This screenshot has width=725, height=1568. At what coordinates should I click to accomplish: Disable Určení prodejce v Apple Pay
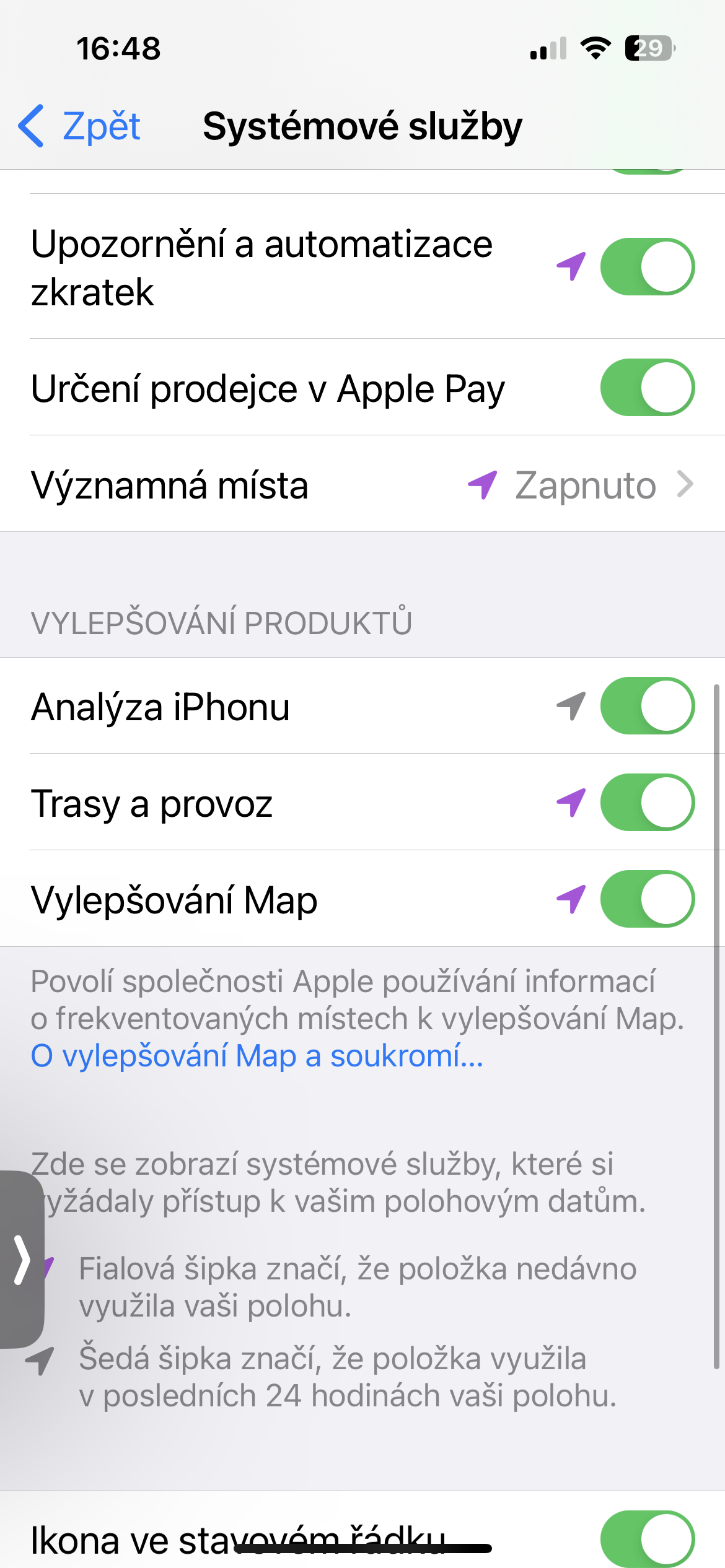click(647, 388)
